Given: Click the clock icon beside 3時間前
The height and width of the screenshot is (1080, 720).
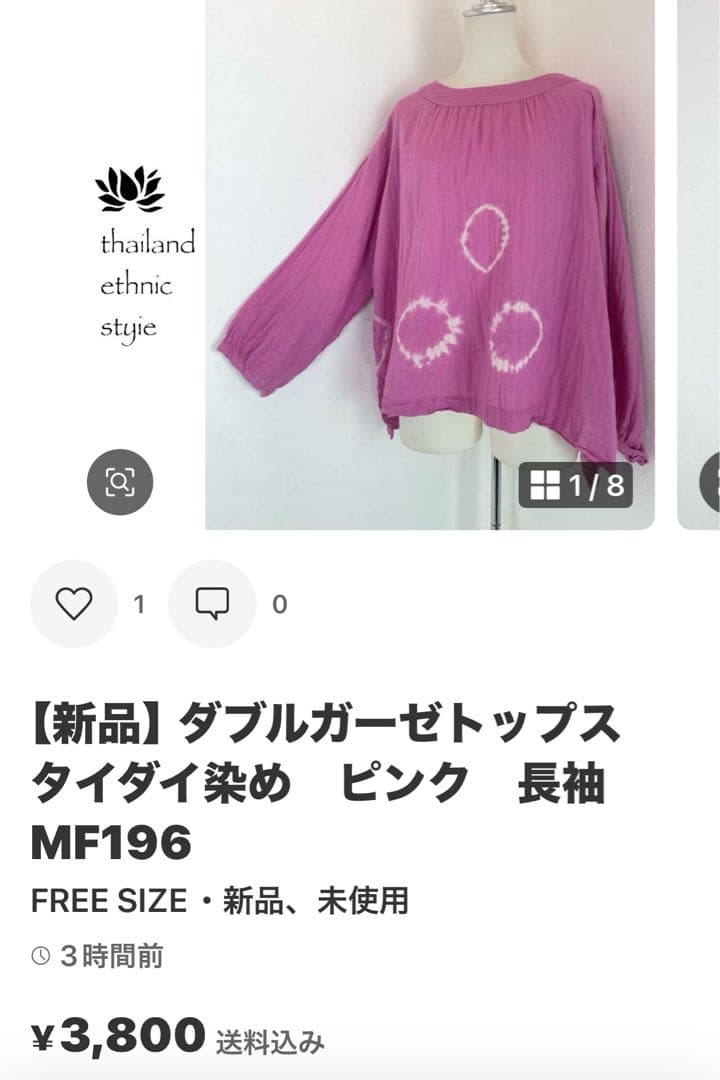Looking at the screenshot, I should 41,958.
